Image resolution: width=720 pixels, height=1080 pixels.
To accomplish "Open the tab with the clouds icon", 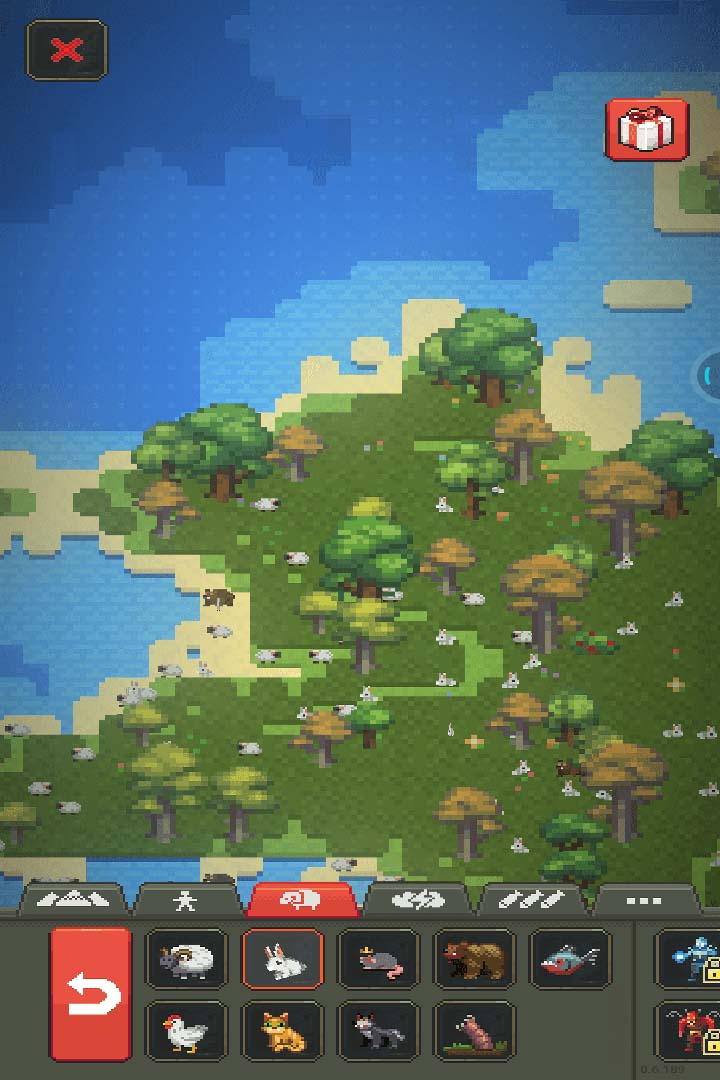I will click(418, 900).
